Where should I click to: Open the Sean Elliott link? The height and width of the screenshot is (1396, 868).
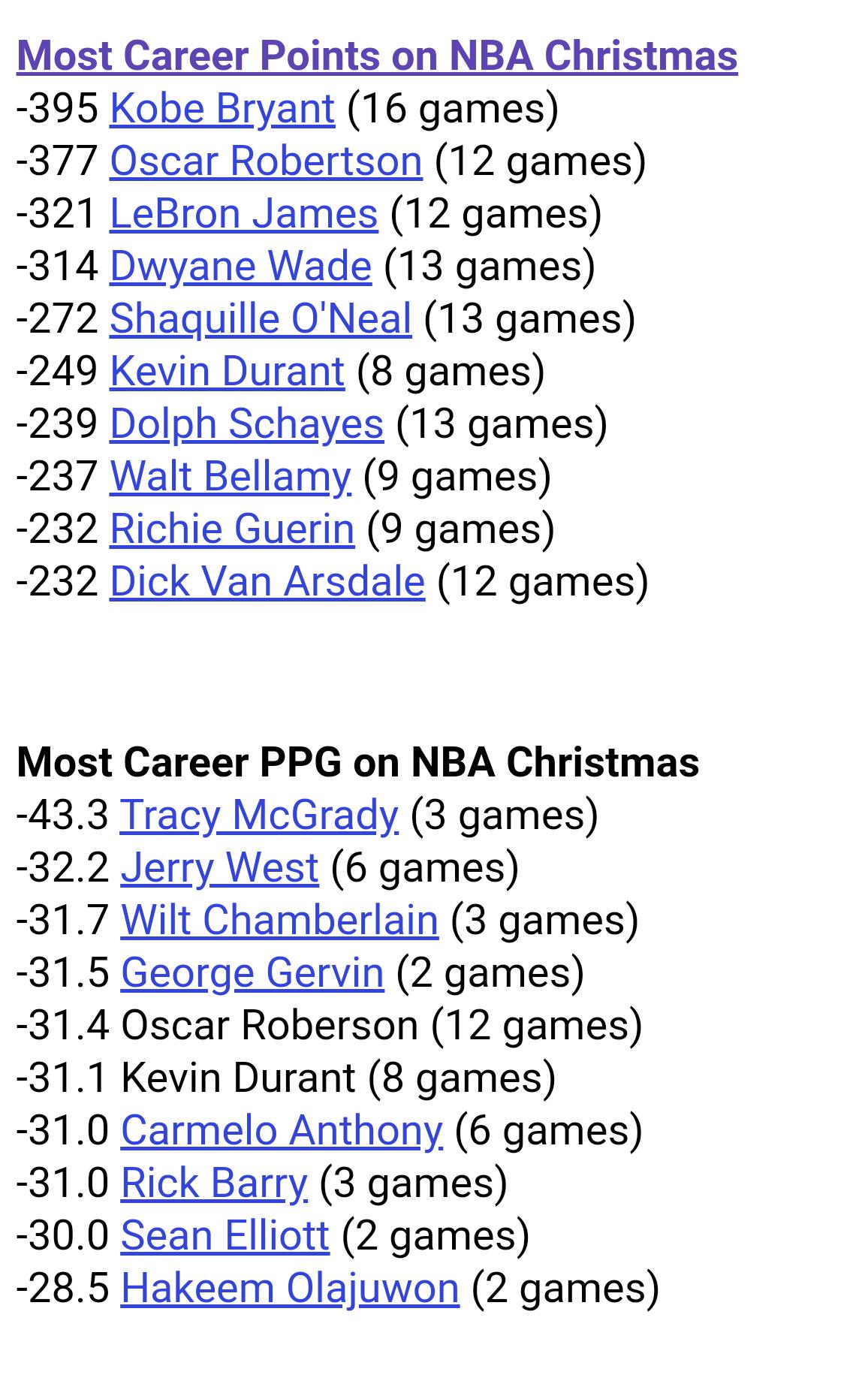coord(225,1235)
